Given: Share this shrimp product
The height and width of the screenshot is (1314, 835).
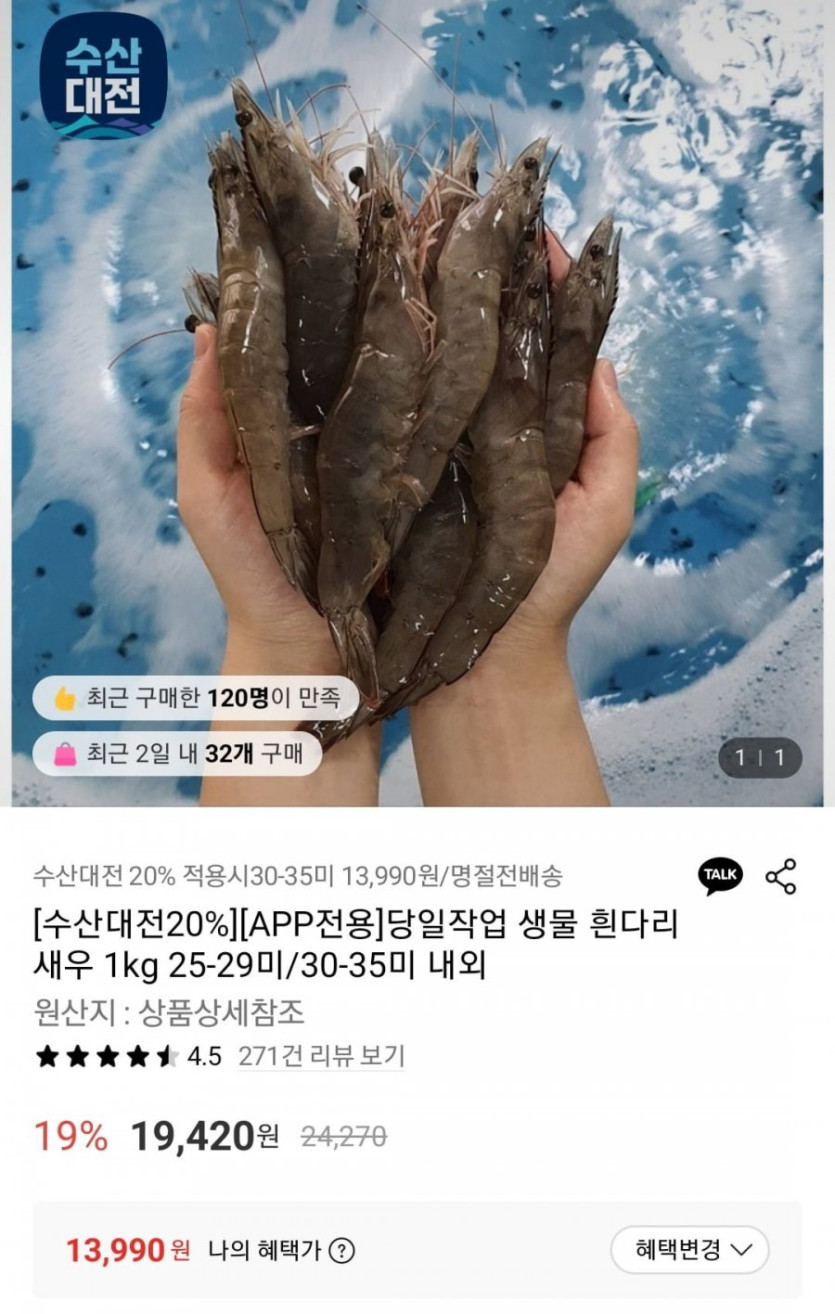Looking at the screenshot, I should tap(780, 876).
